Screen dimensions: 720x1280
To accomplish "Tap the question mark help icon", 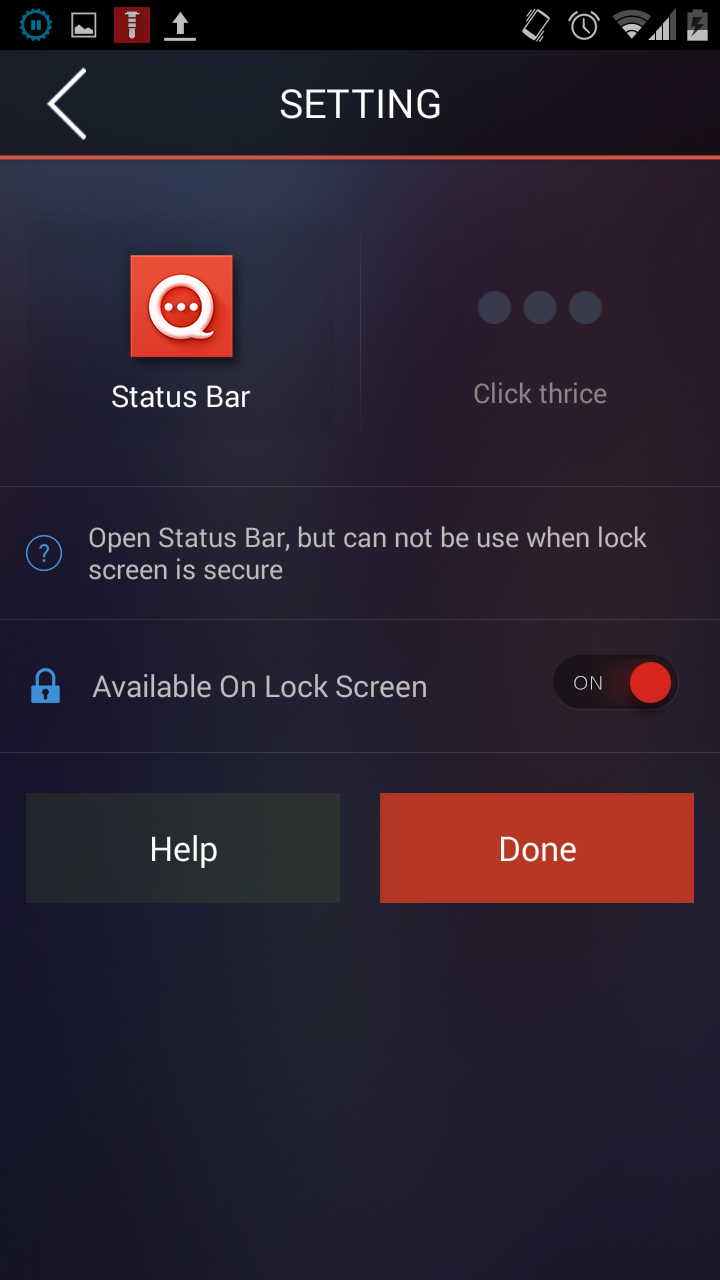I will tap(44, 553).
